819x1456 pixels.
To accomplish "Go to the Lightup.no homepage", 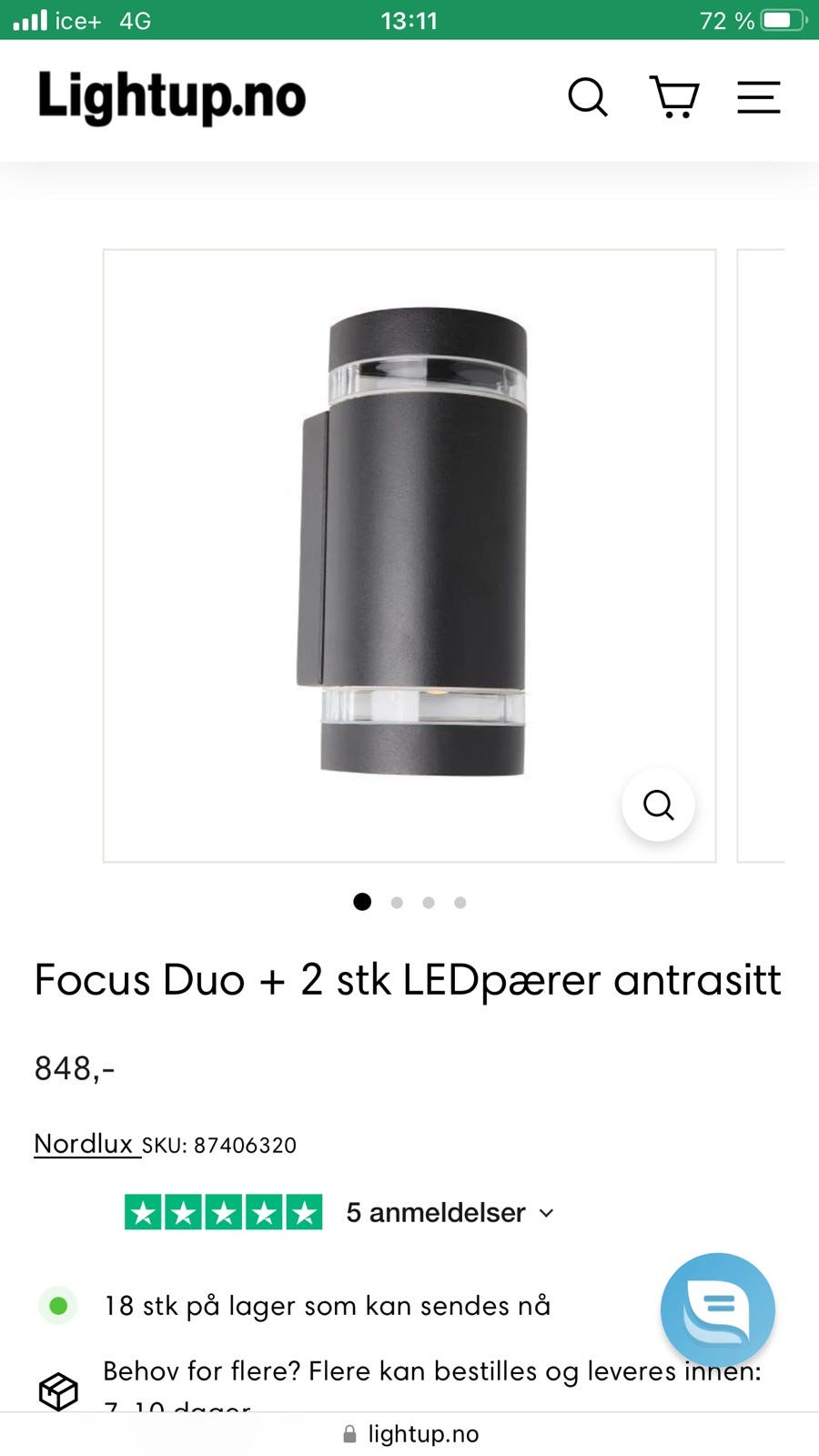I will (x=172, y=97).
